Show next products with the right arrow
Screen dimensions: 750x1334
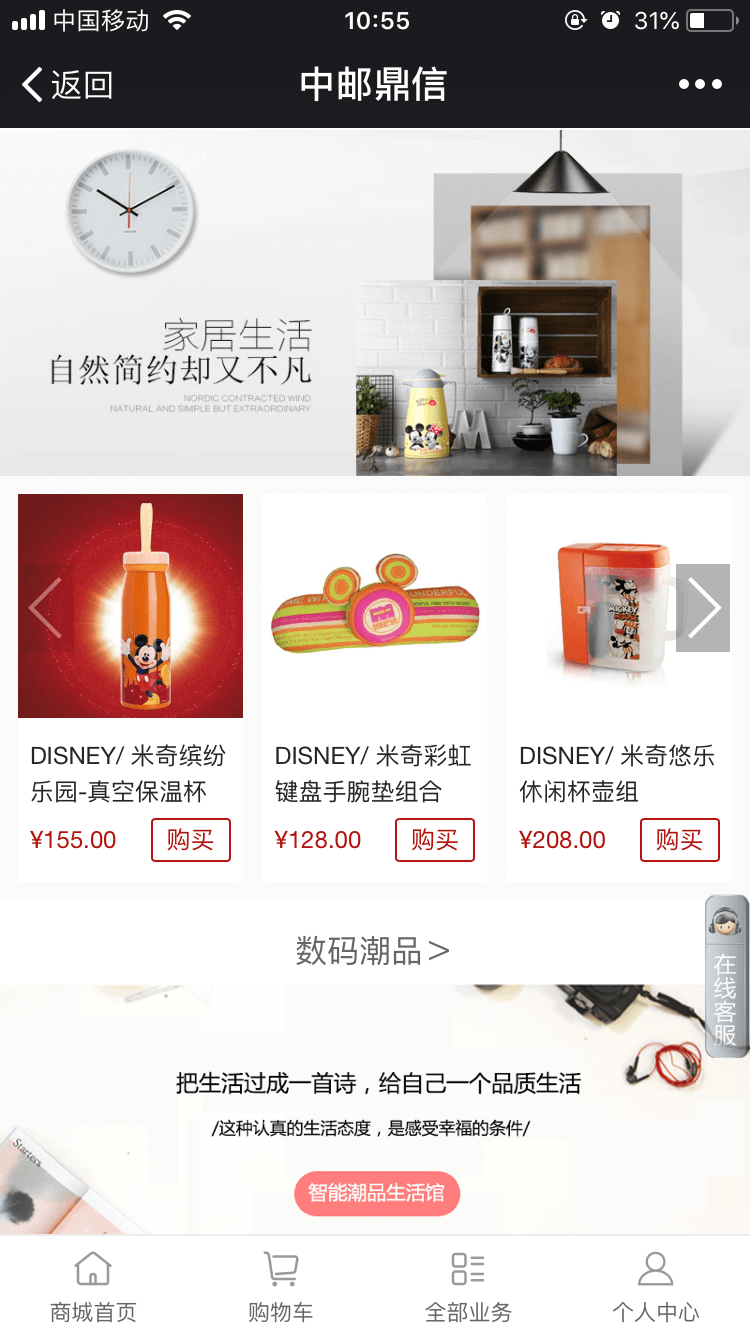(703, 608)
